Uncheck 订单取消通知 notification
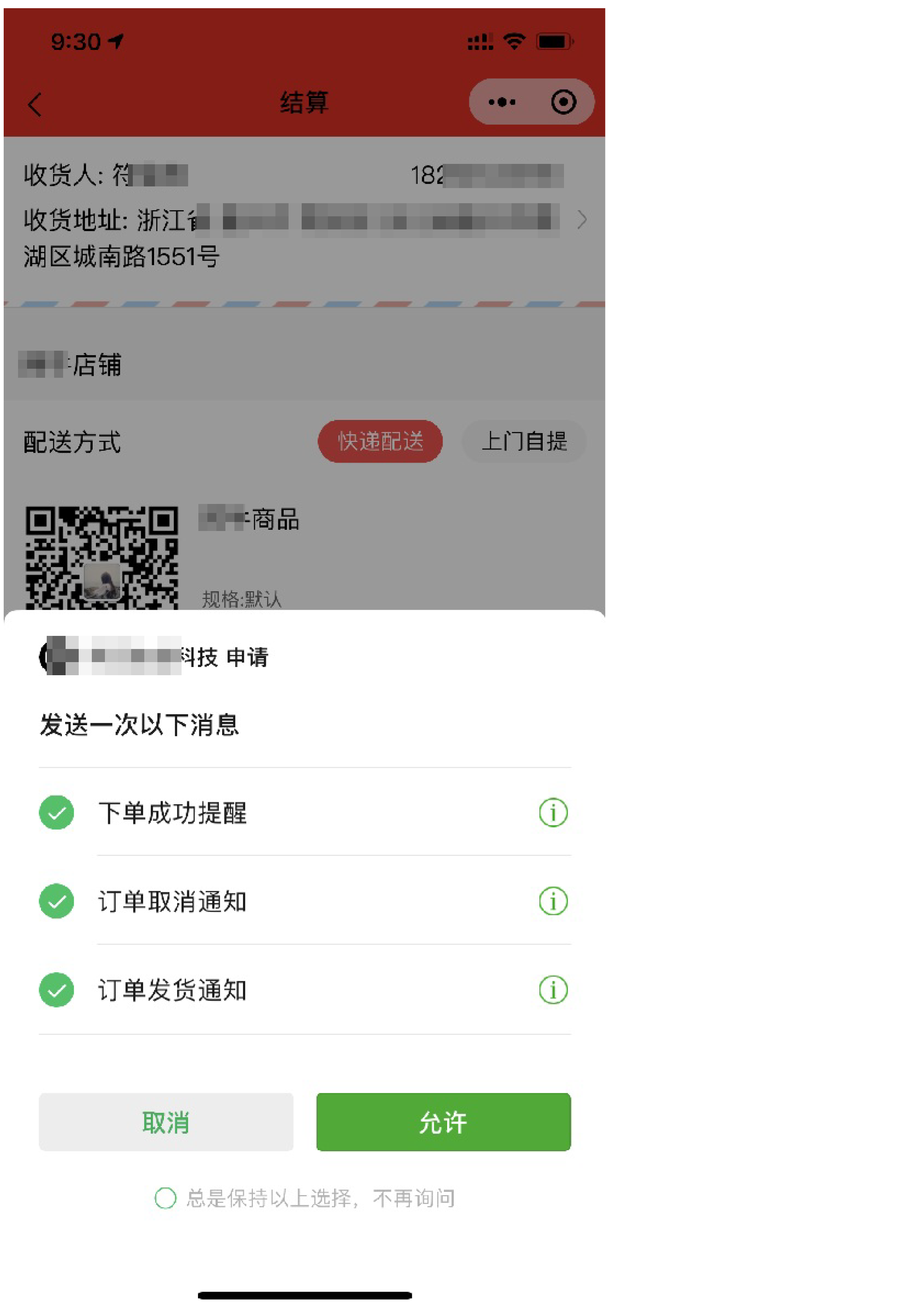The height and width of the screenshot is (1316, 914). pyautogui.click(x=56, y=901)
